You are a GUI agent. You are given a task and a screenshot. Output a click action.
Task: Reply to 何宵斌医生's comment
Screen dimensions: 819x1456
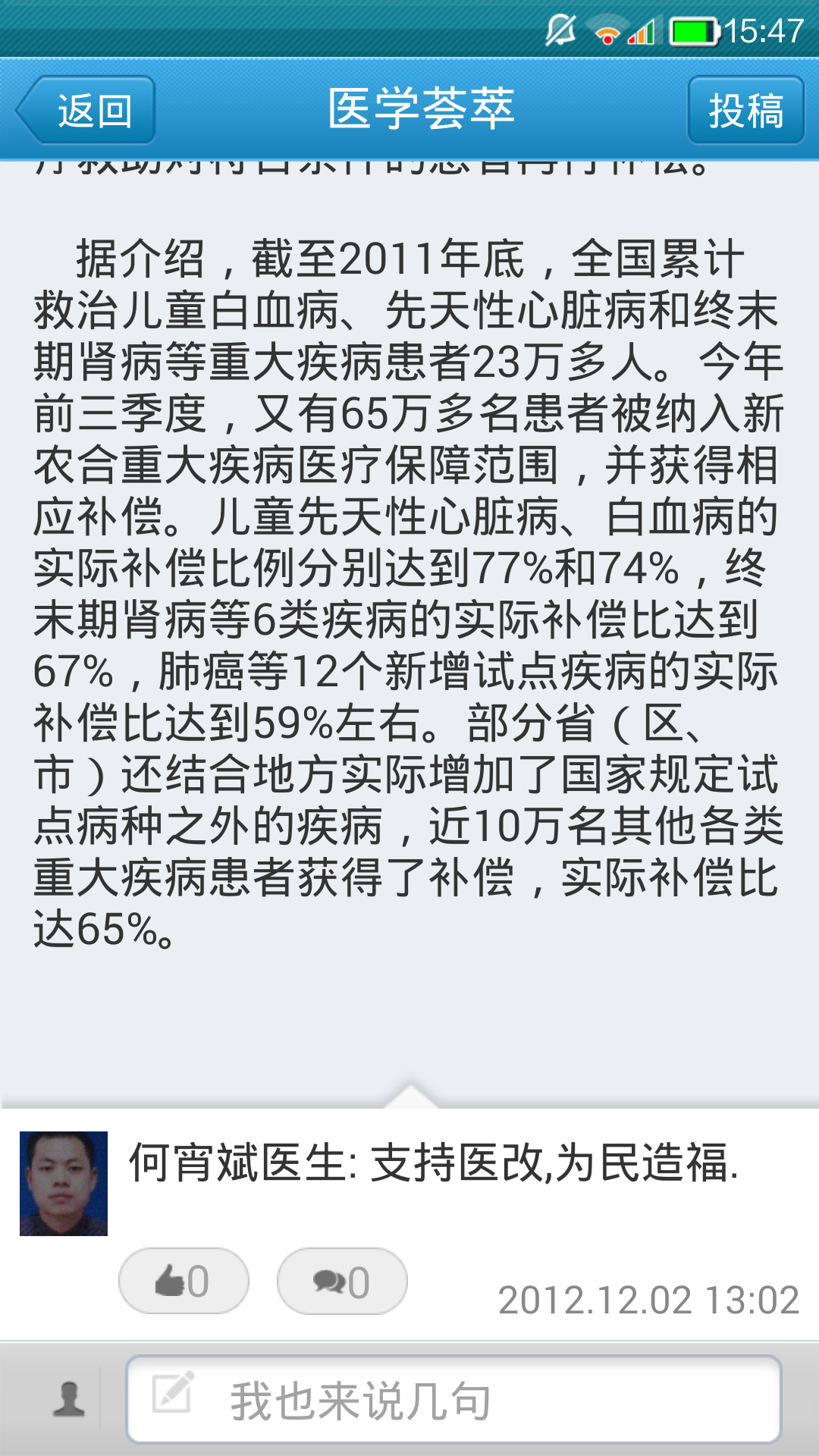coord(341,1281)
